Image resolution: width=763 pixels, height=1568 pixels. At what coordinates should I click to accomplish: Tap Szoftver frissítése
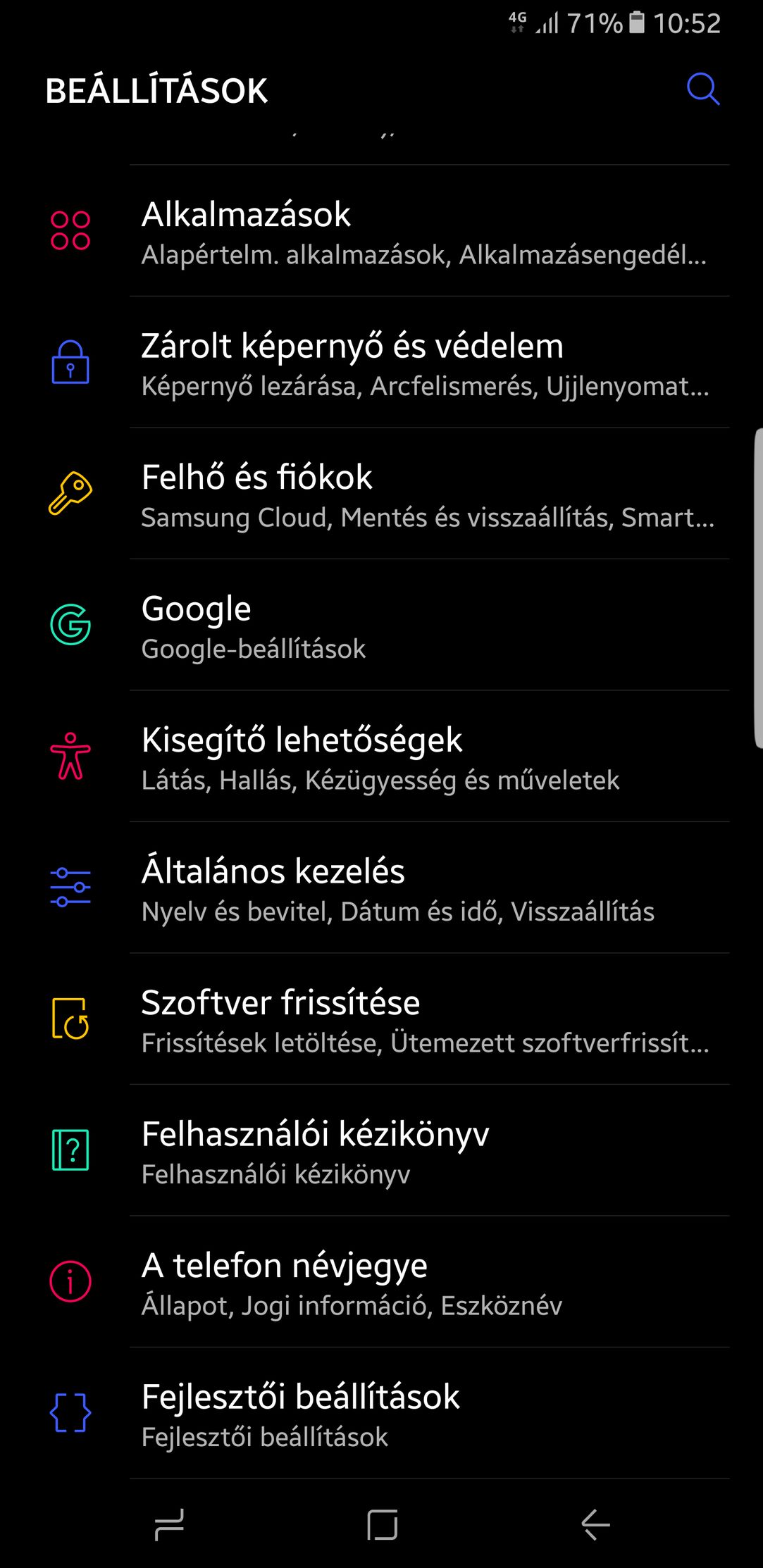click(381, 1019)
